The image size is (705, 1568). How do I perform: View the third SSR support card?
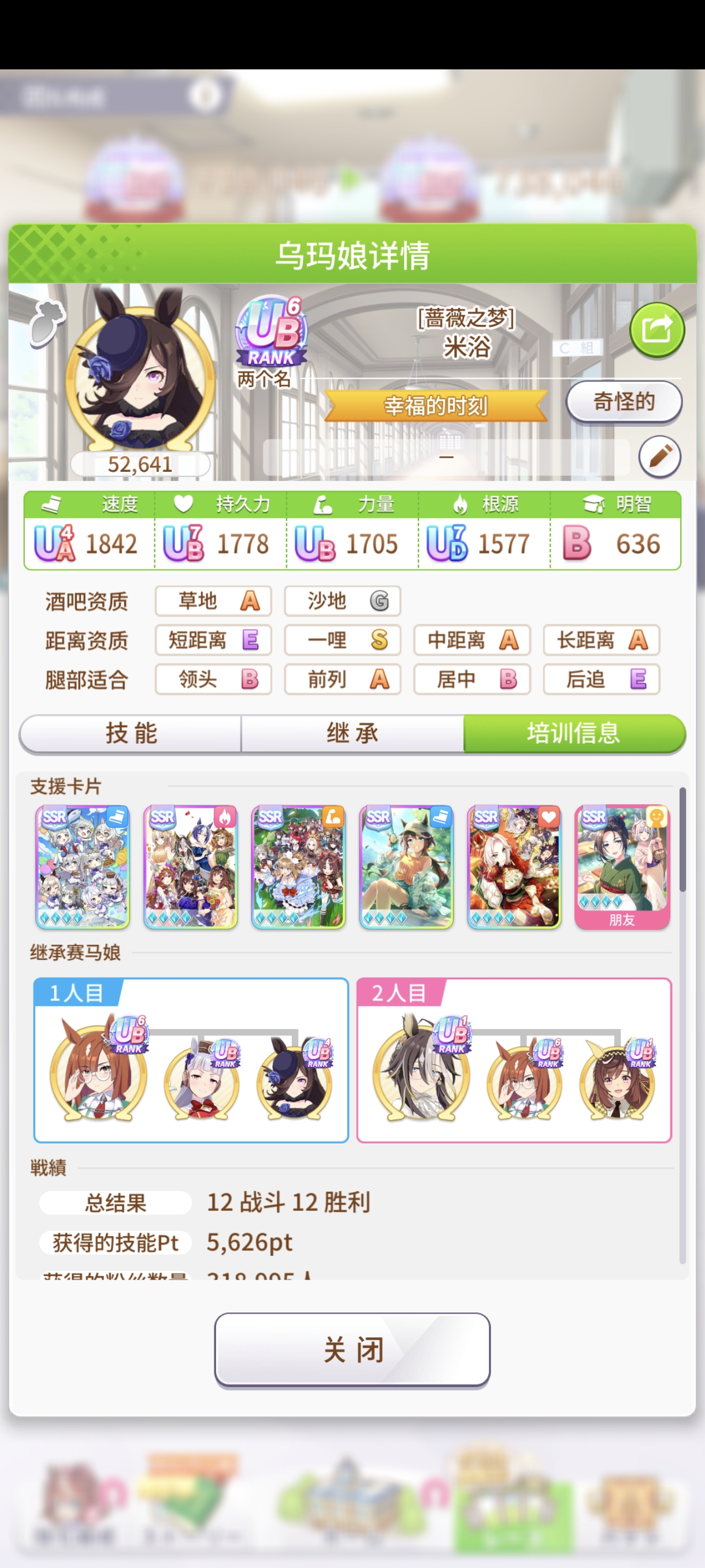pyautogui.click(x=298, y=867)
